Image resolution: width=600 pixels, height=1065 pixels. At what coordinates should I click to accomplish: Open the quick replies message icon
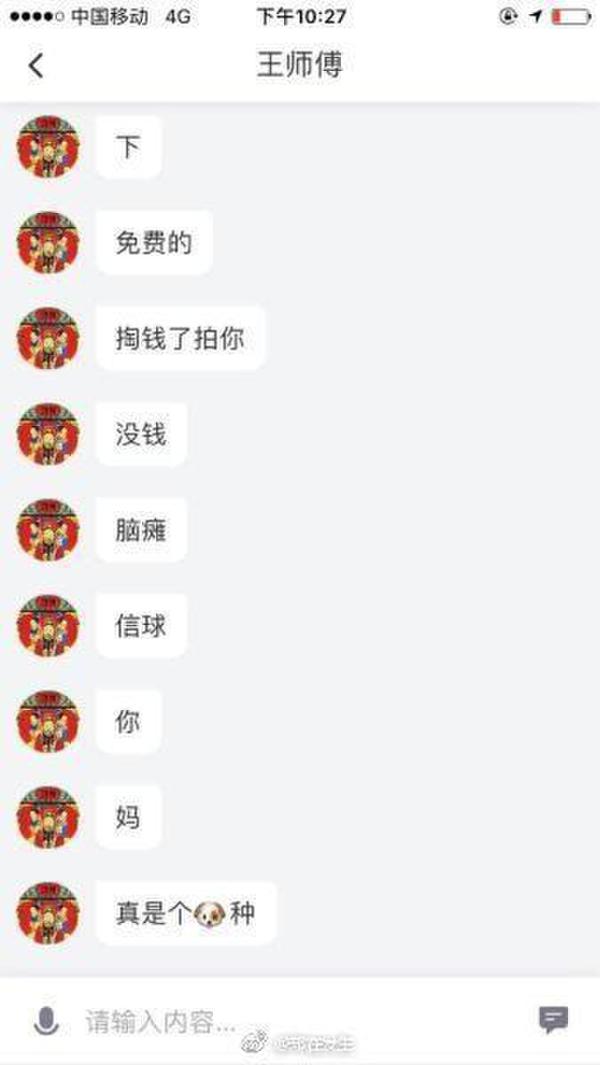click(553, 1019)
